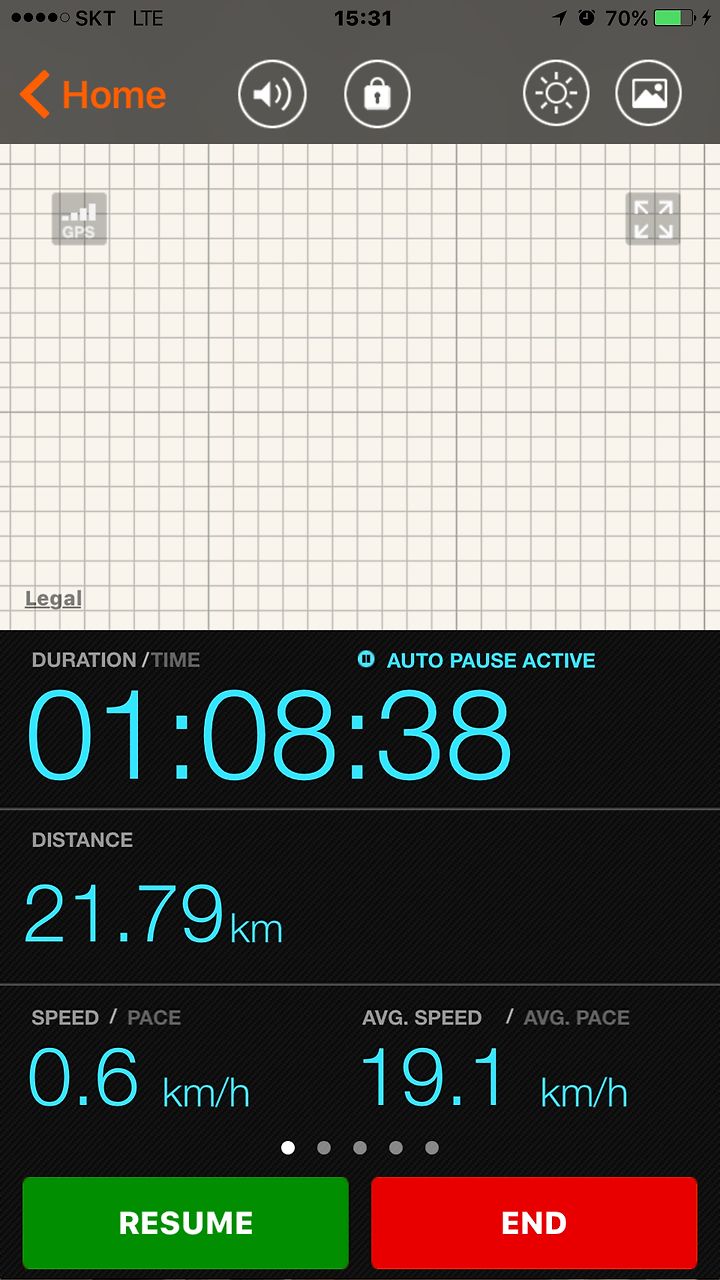End the workout session
The height and width of the screenshot is (1280, 720).
(x=534, y=1223)
